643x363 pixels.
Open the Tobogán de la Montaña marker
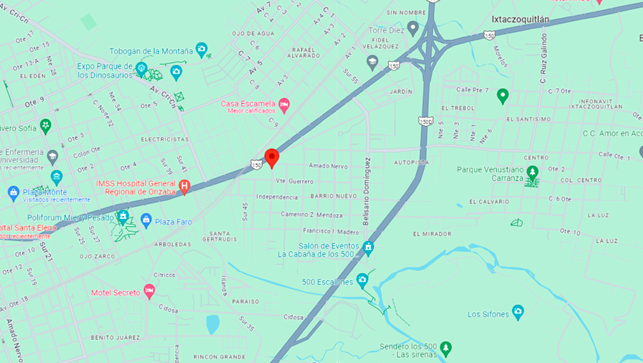pos(201,50)
